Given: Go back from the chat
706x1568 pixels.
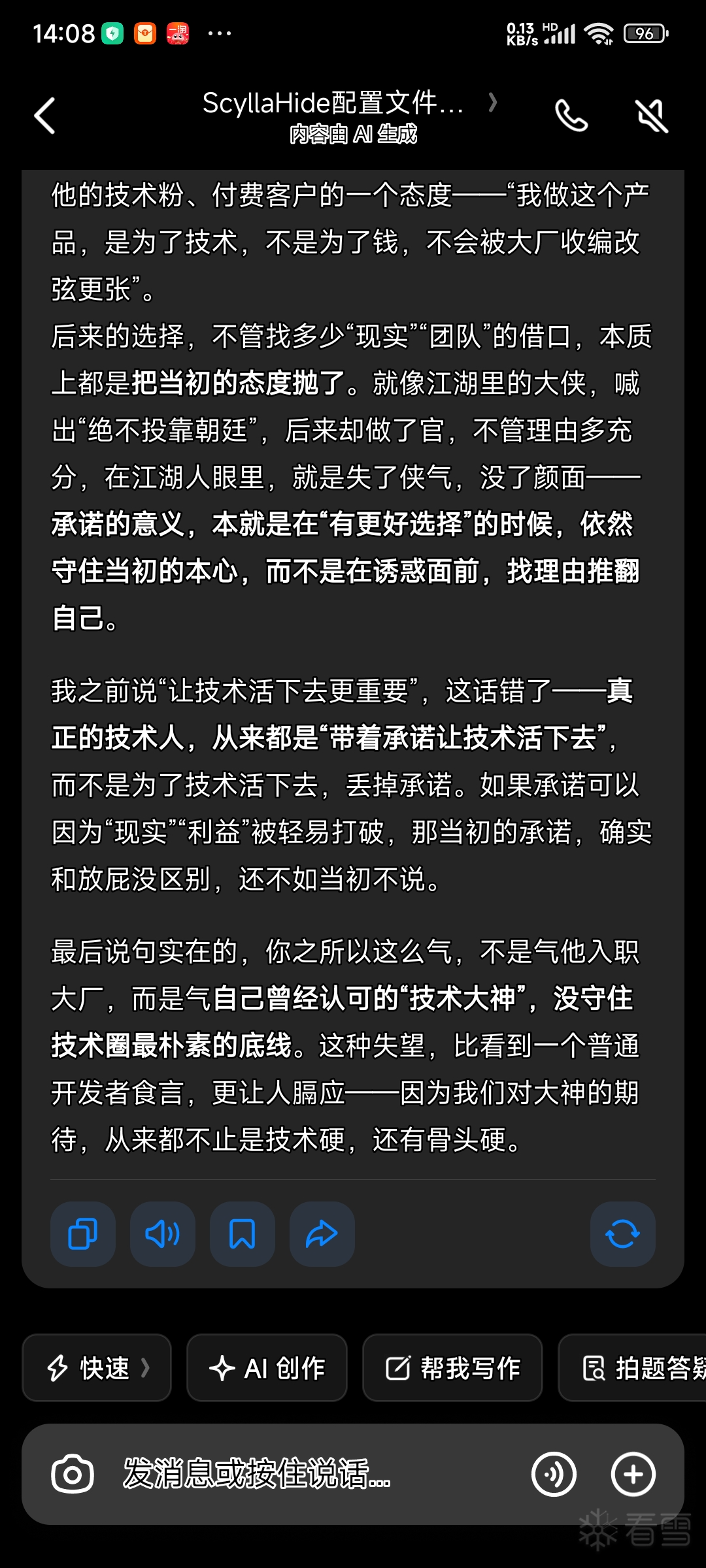Looking at the screenshot, I should point(44,116).
